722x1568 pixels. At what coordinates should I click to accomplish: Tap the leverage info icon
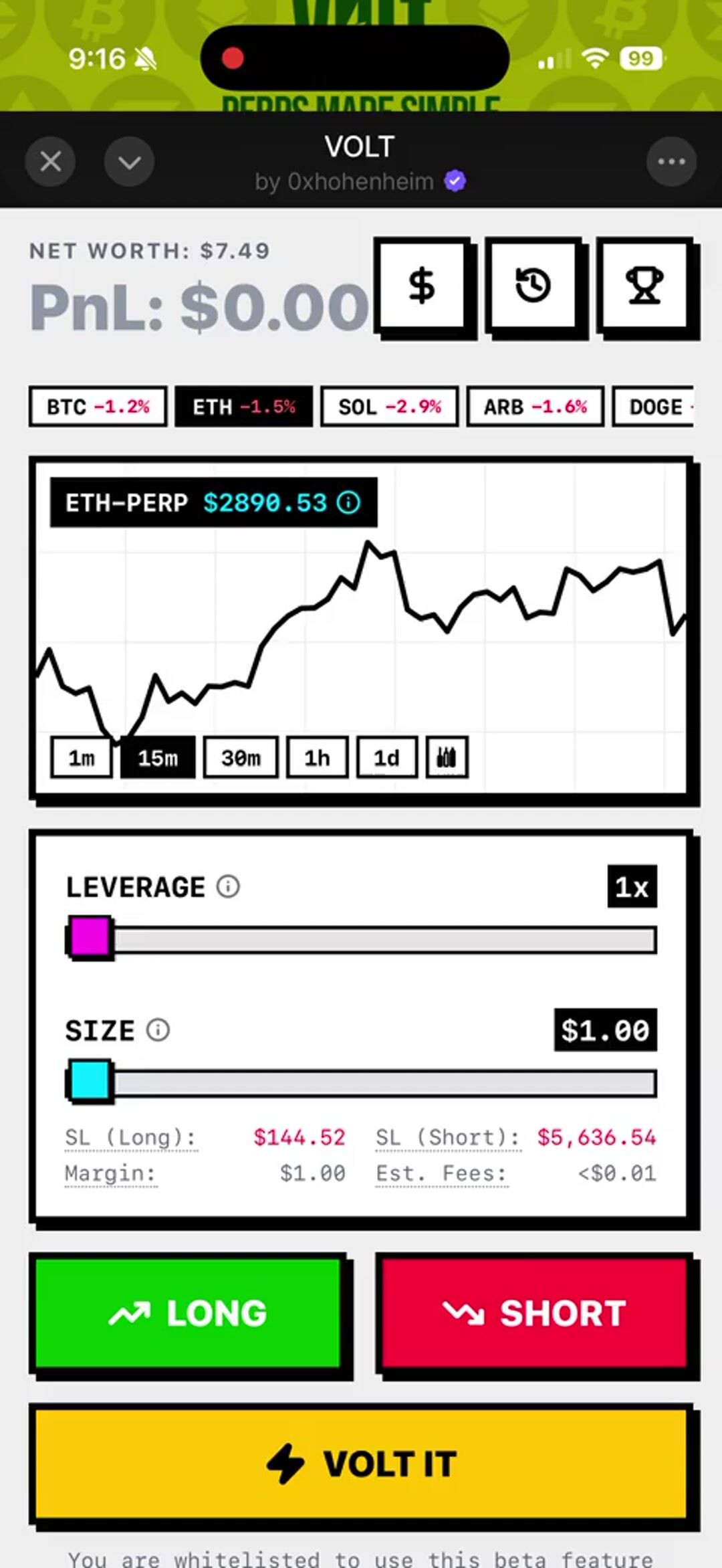pyautogui.click(x=228, y=886)
